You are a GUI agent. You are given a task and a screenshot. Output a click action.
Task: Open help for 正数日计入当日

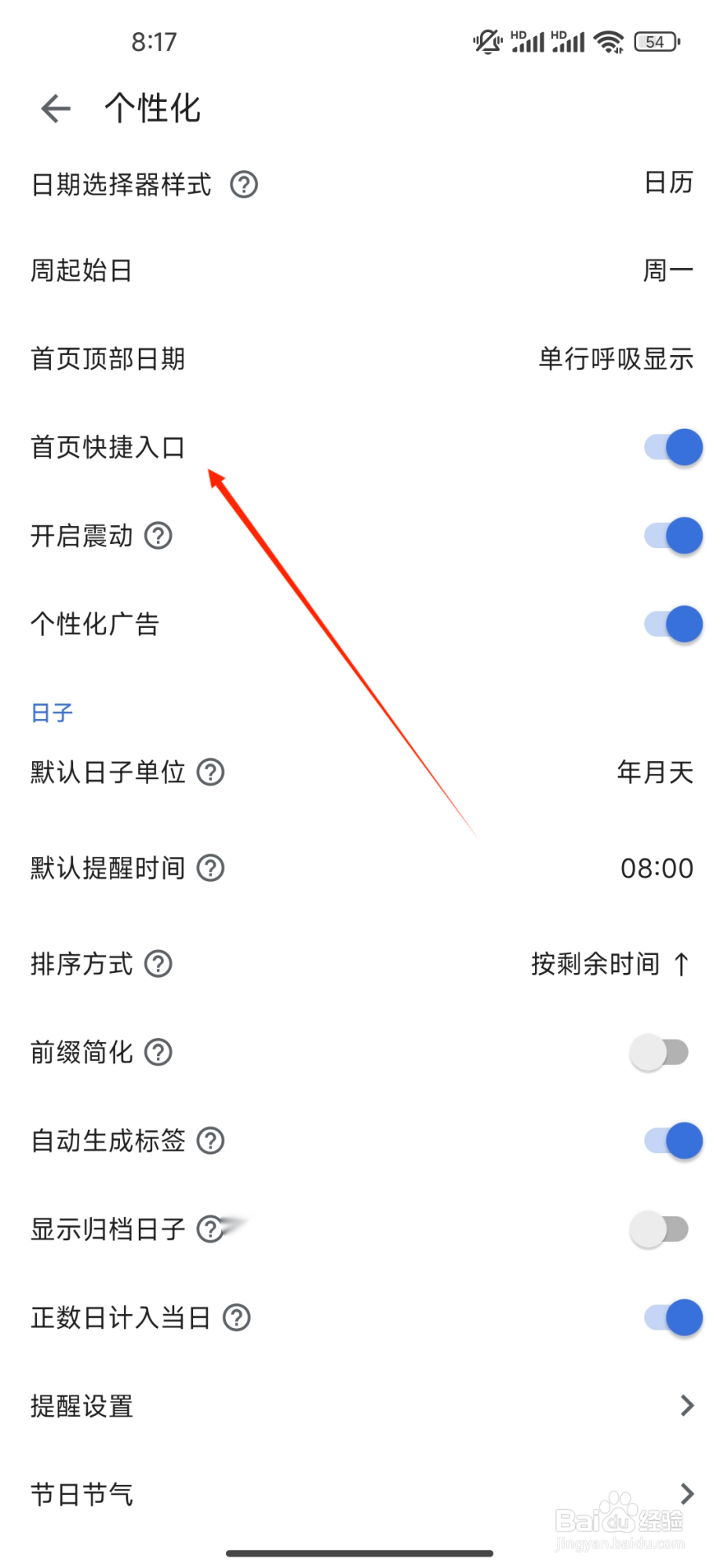coord(236,1318)
